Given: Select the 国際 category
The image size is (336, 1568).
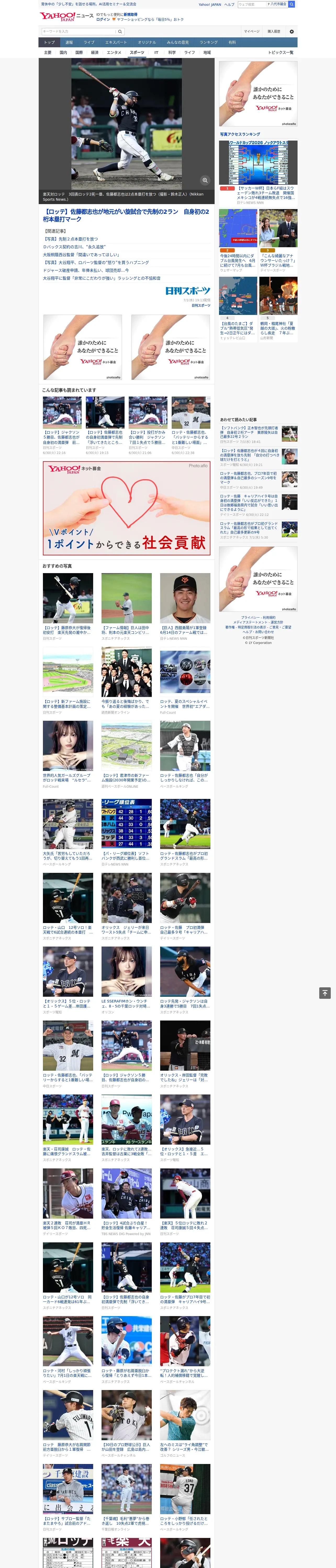Looking at the screenshot, I should [x=79, y=52].
